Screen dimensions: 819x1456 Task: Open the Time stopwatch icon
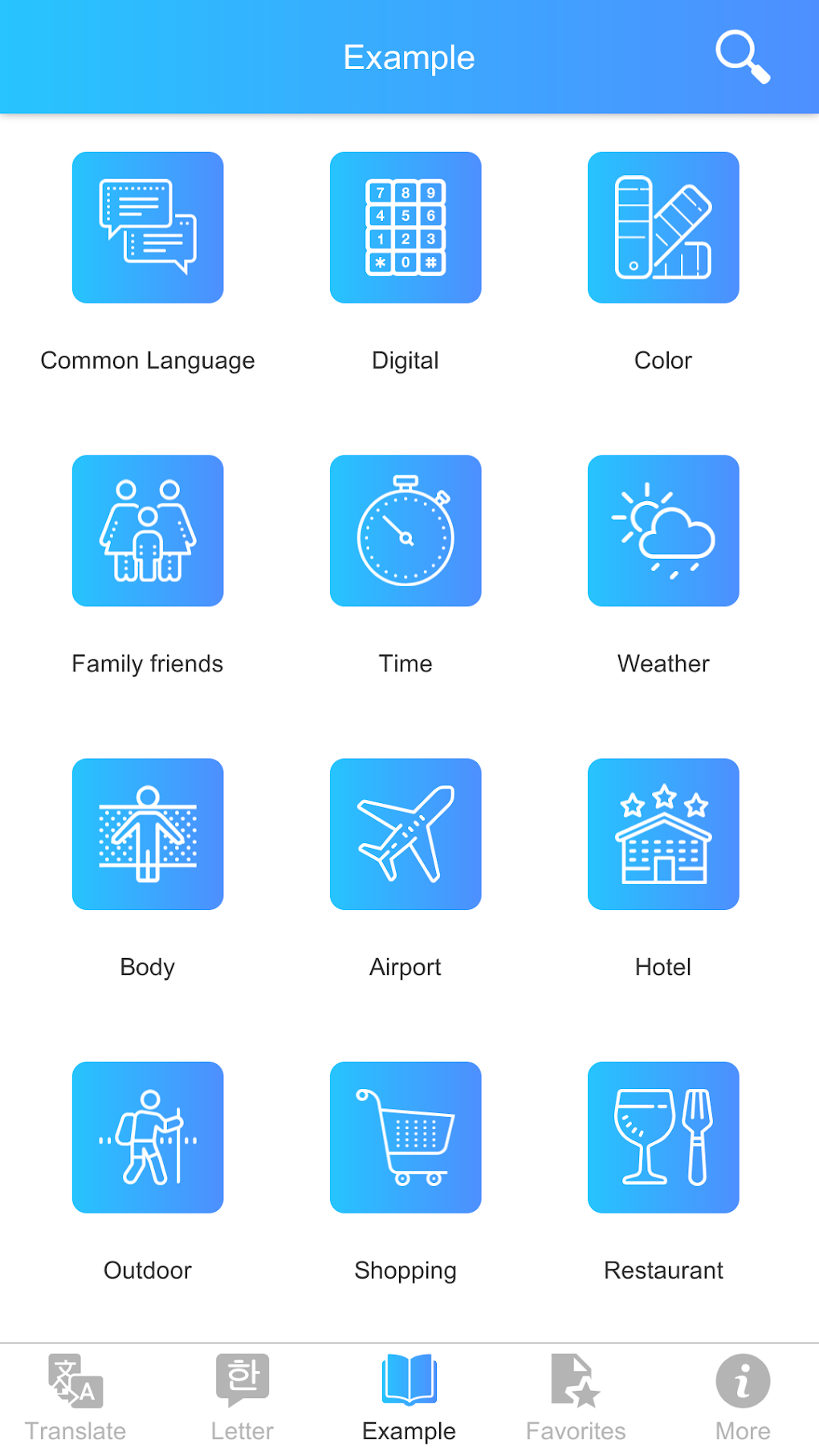[x=405, y=530]
